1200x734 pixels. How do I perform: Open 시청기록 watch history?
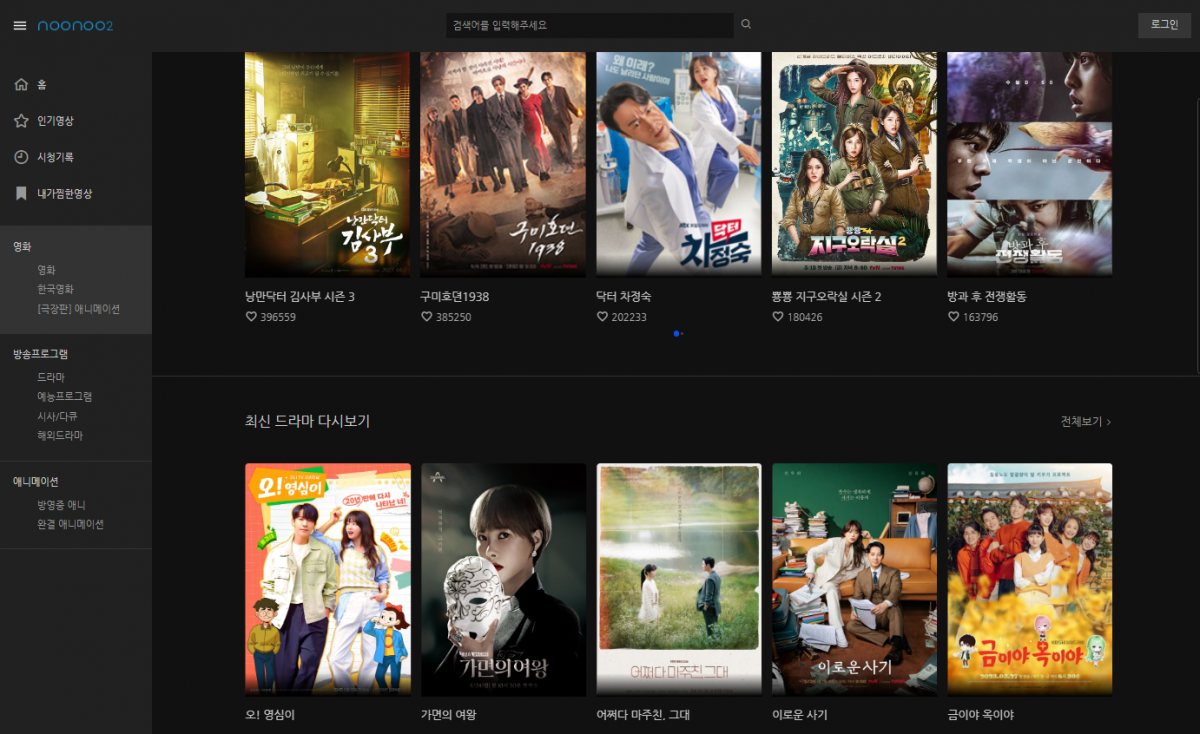(55, 157)
